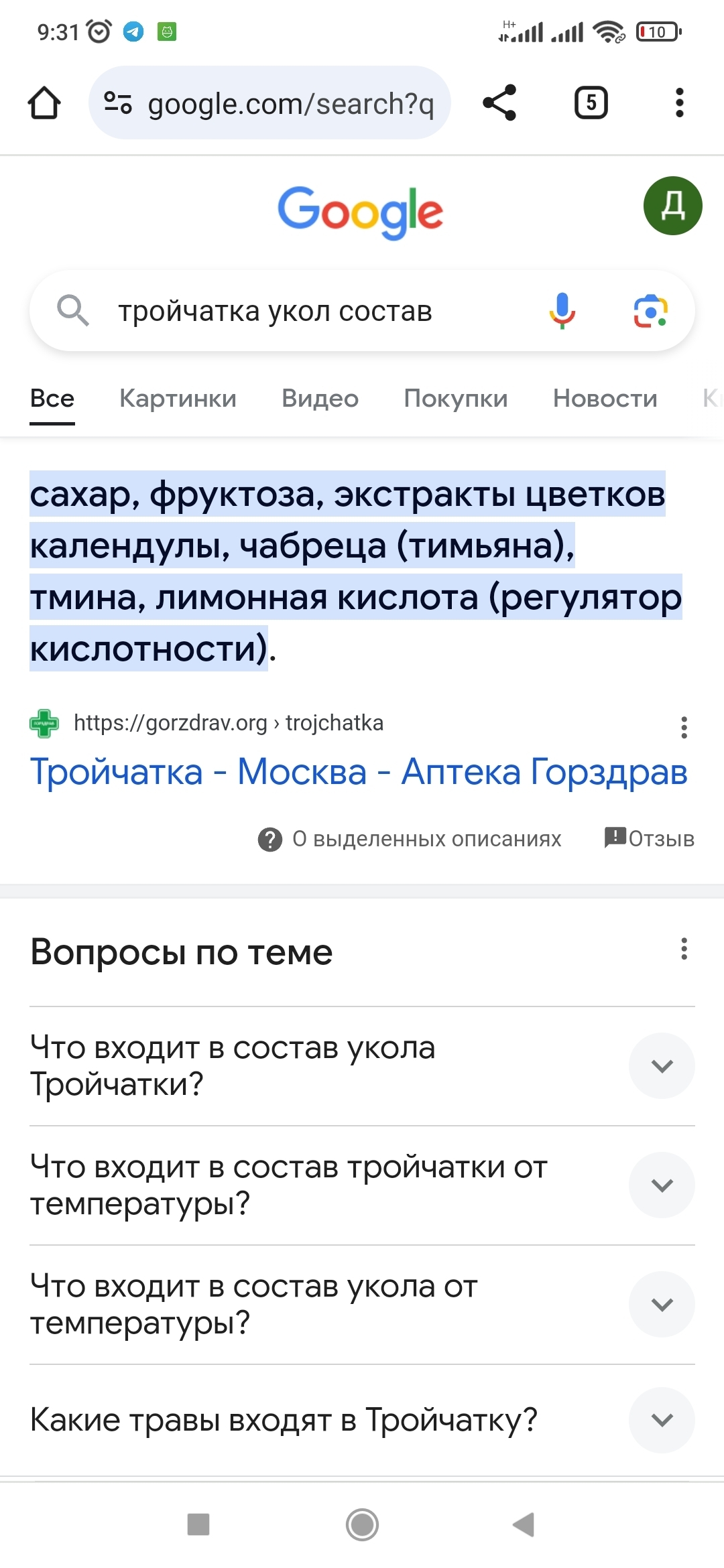Share this search page
Viewport: 724px width, 1568px height.
[x=499, y=103]
